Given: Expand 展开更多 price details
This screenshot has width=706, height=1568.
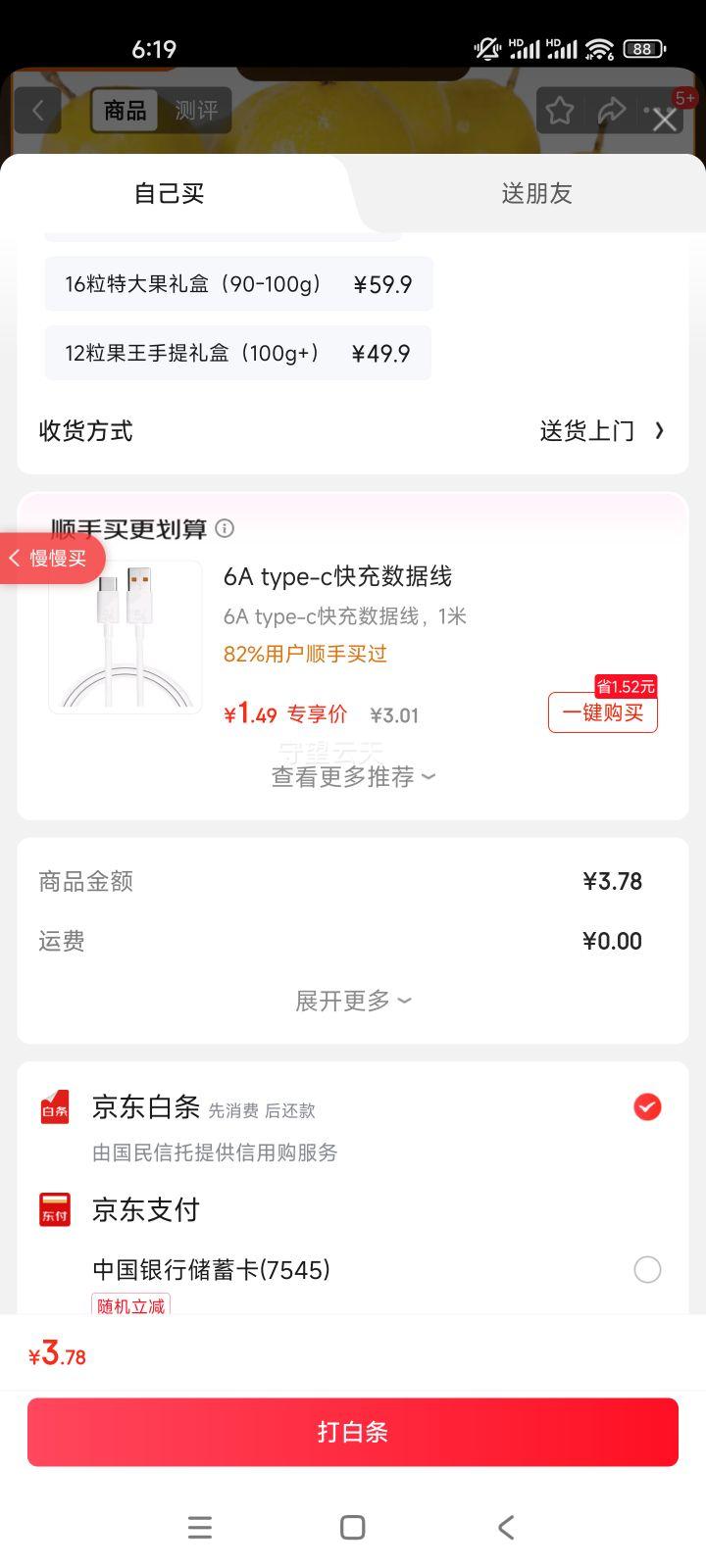Looking at the screenshot, I should pos(353,1001).
